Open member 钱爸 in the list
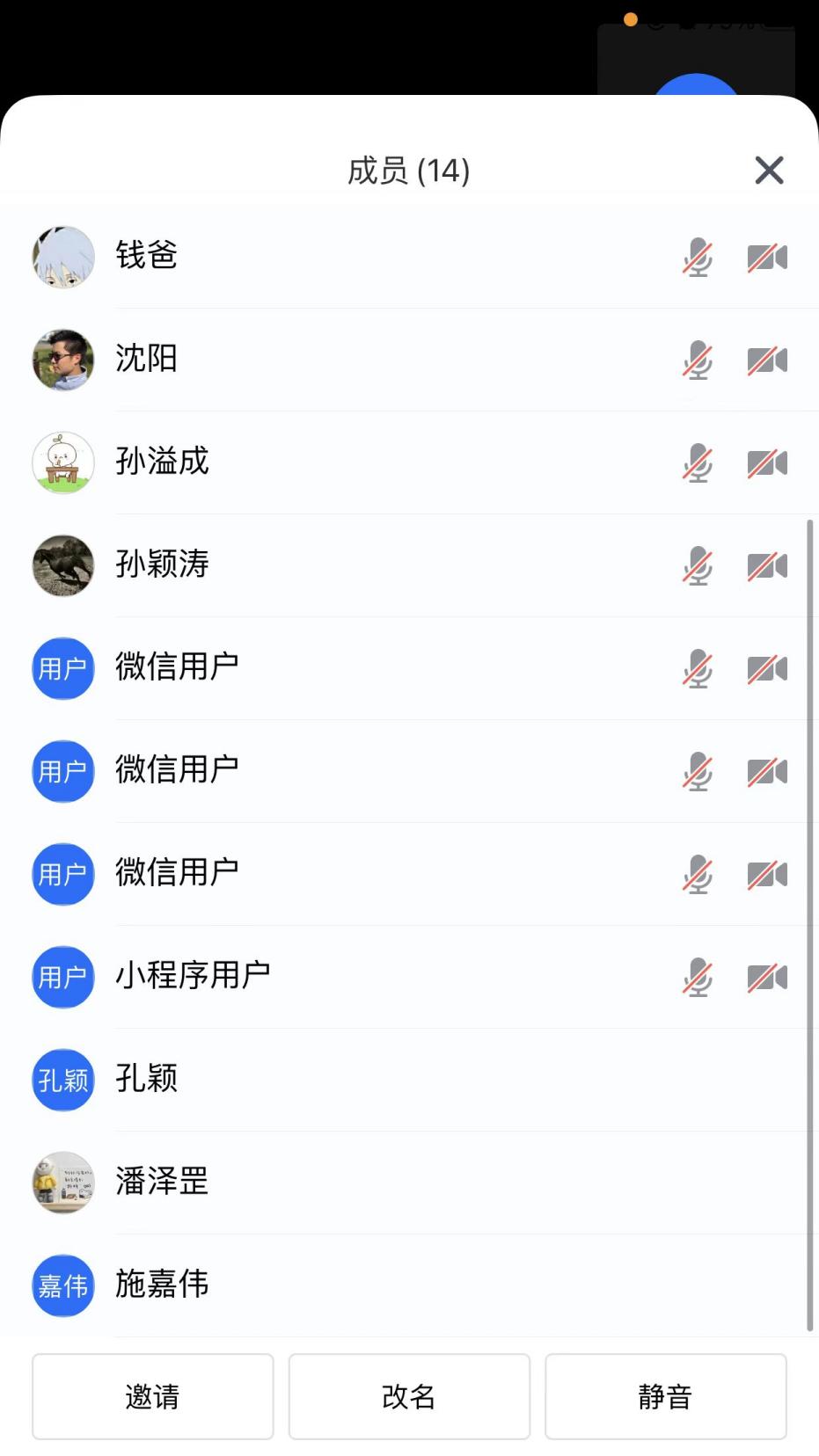The width and height of the screenshot is (819, 1456). click(x=147, y=256)
